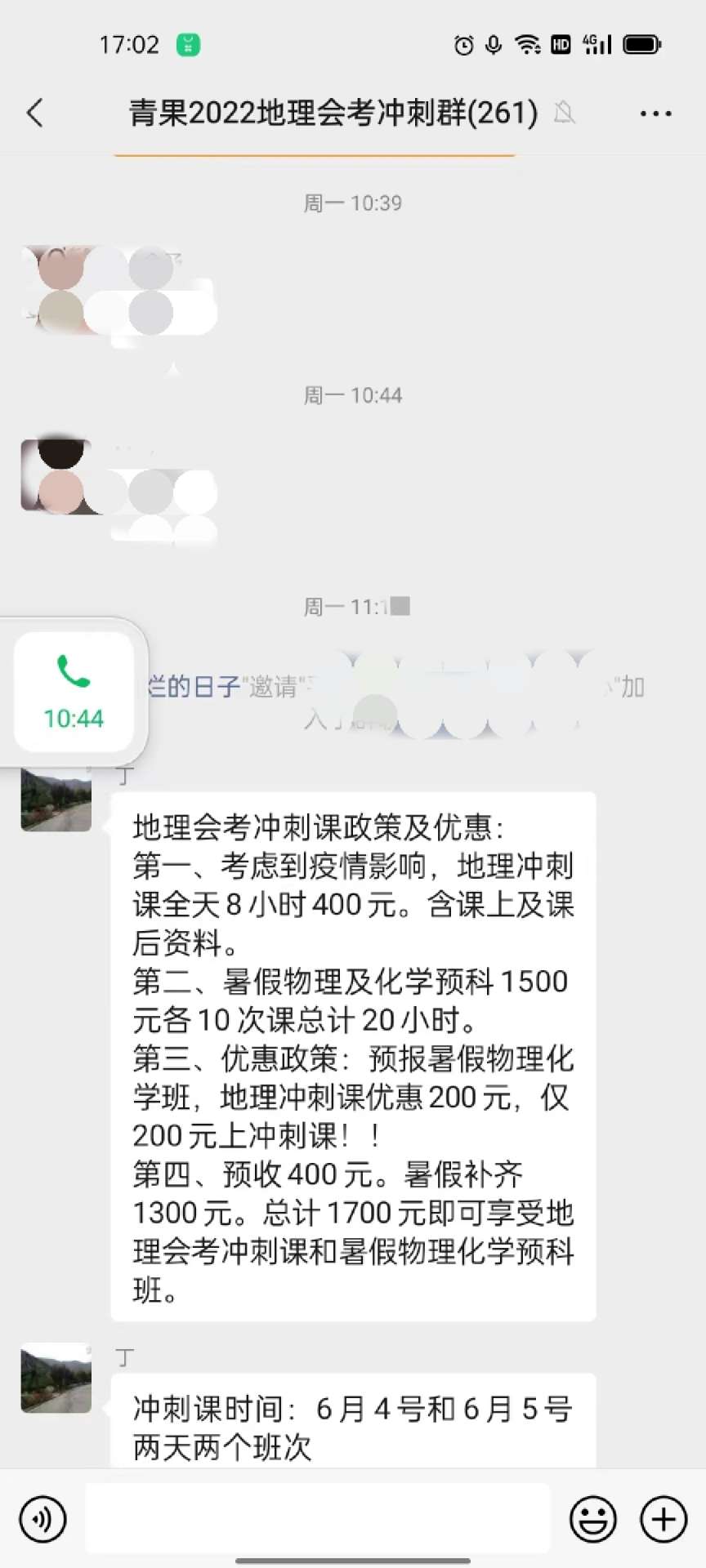Open the plus attachments menu

pos(663,1519)
